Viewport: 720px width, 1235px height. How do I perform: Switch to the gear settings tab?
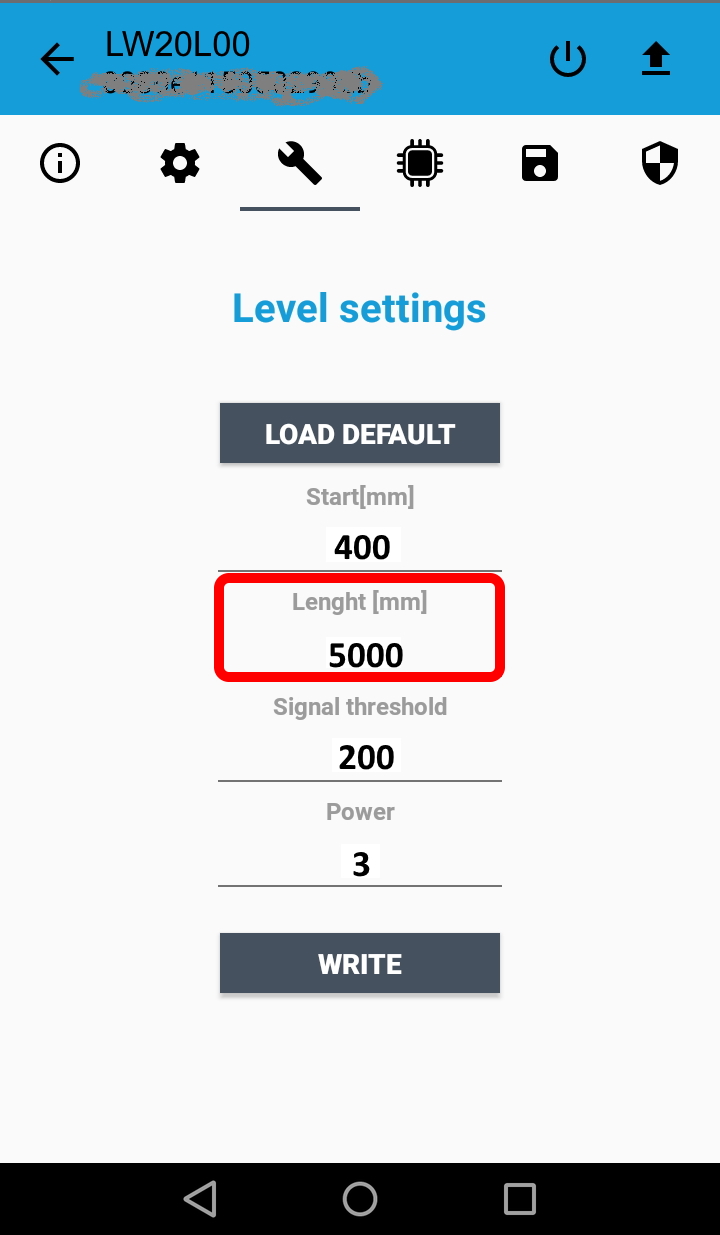tap(180, 163)
